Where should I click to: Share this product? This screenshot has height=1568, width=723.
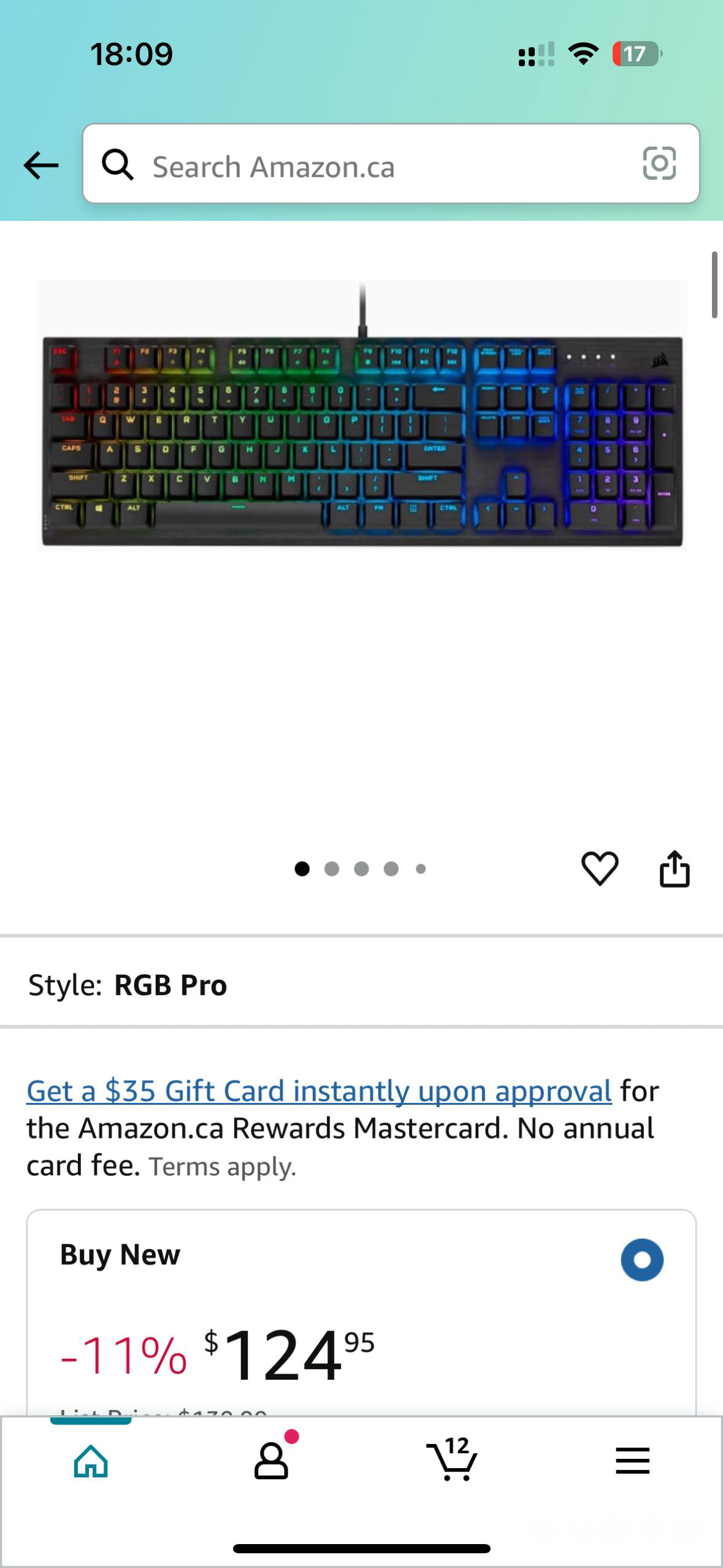(674, 868)
